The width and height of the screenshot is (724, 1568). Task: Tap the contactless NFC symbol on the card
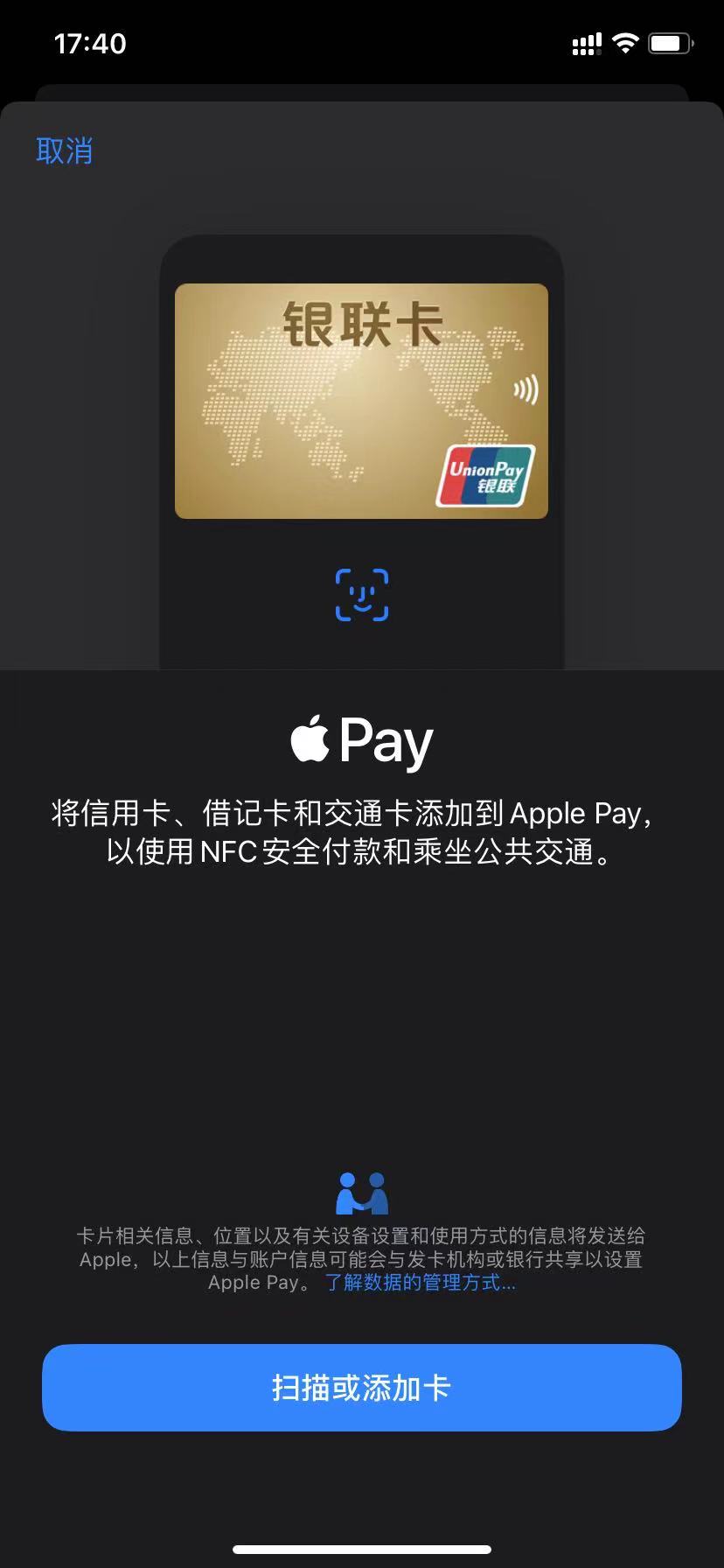[x=526, y=388]
